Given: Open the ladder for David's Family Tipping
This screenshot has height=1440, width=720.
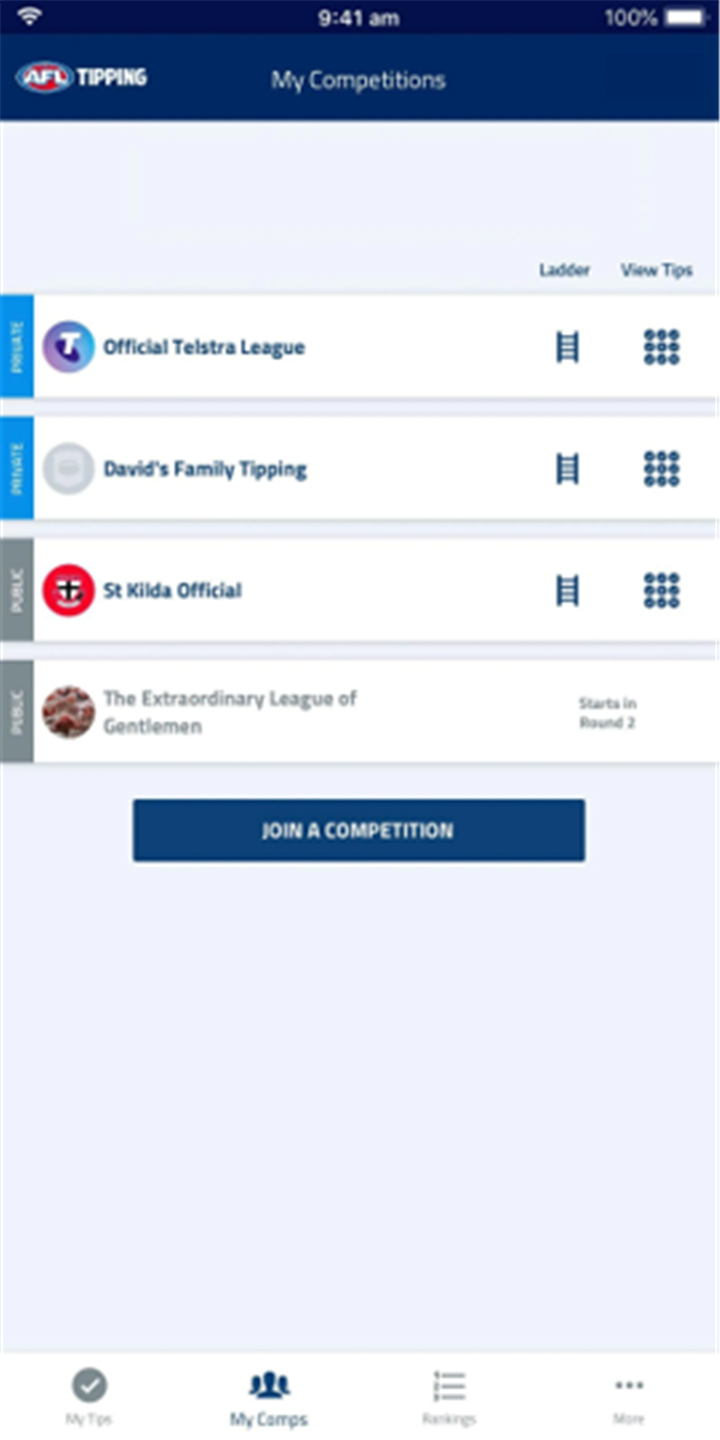Looking at the screenshot, I should pos(567,468).
